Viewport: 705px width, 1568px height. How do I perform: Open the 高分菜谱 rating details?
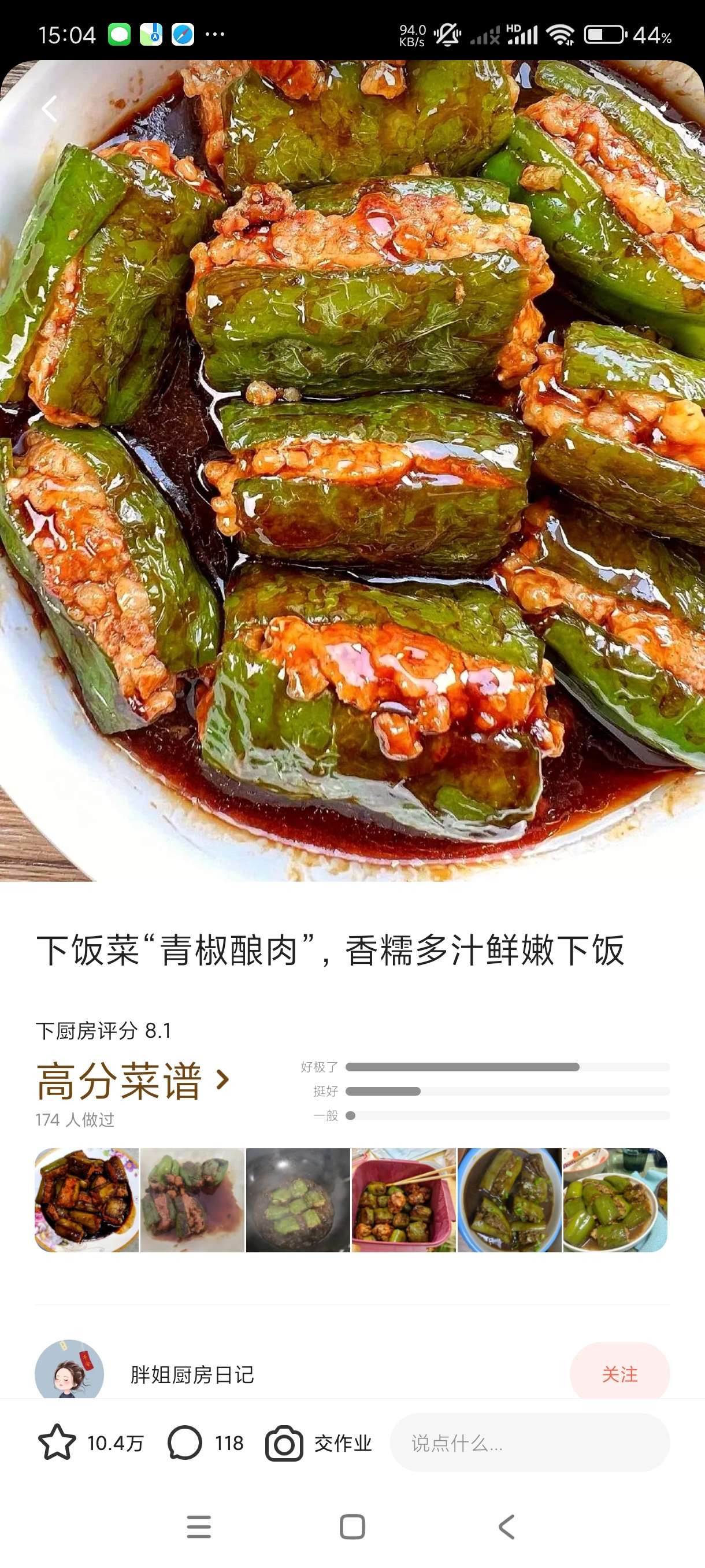(132, 1081)
